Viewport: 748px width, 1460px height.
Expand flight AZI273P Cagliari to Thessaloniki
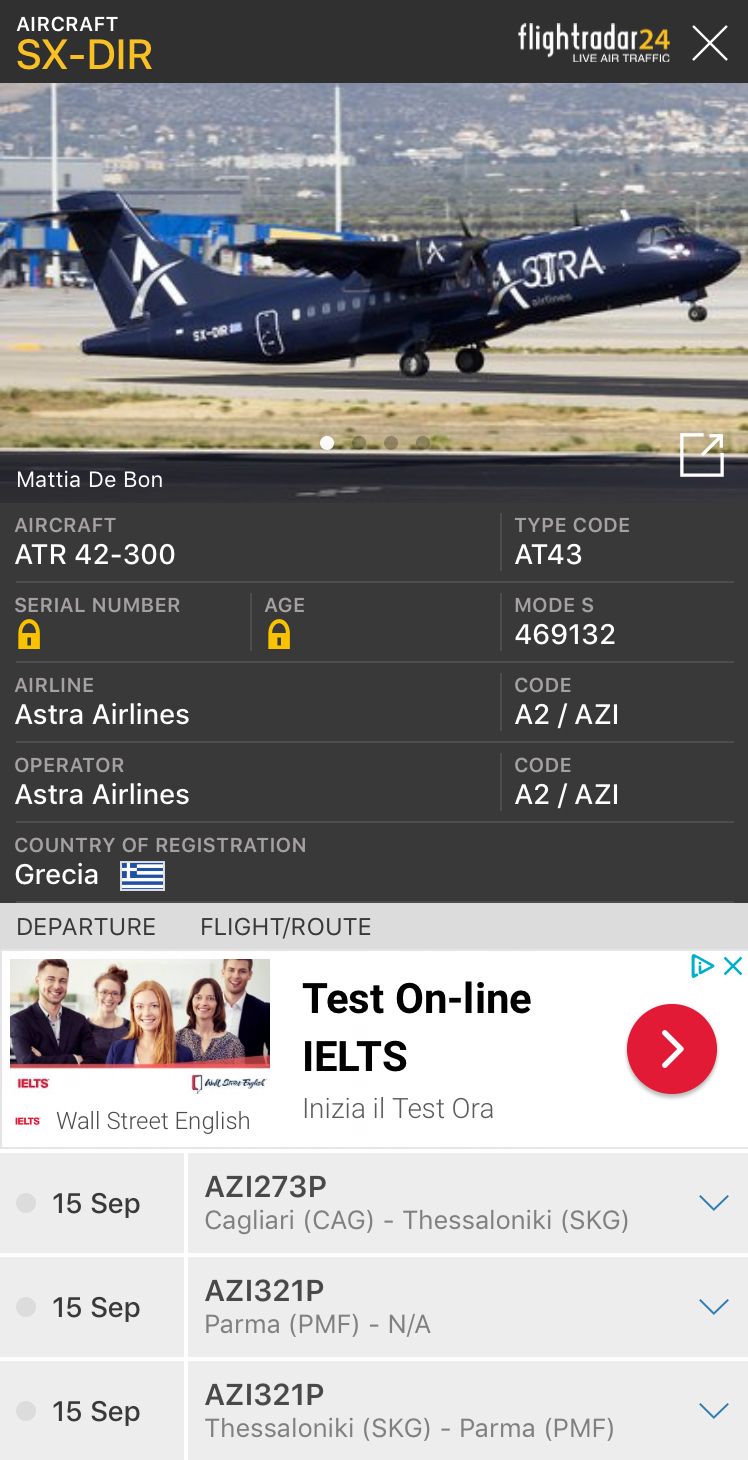[713, 1203]
